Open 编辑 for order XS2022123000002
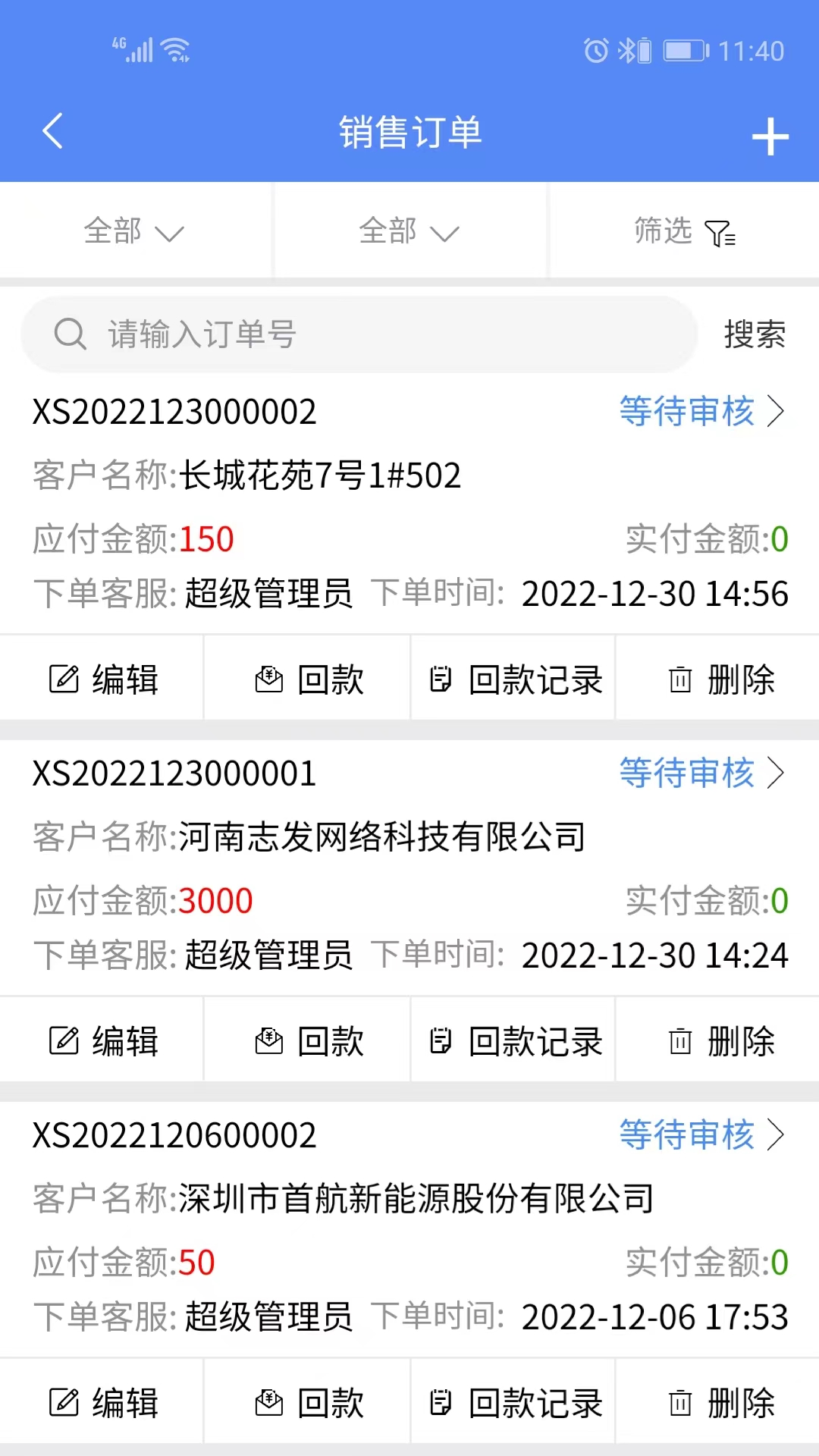The height and width of the screenshot is (1456, 819). (x=101, y=679)
